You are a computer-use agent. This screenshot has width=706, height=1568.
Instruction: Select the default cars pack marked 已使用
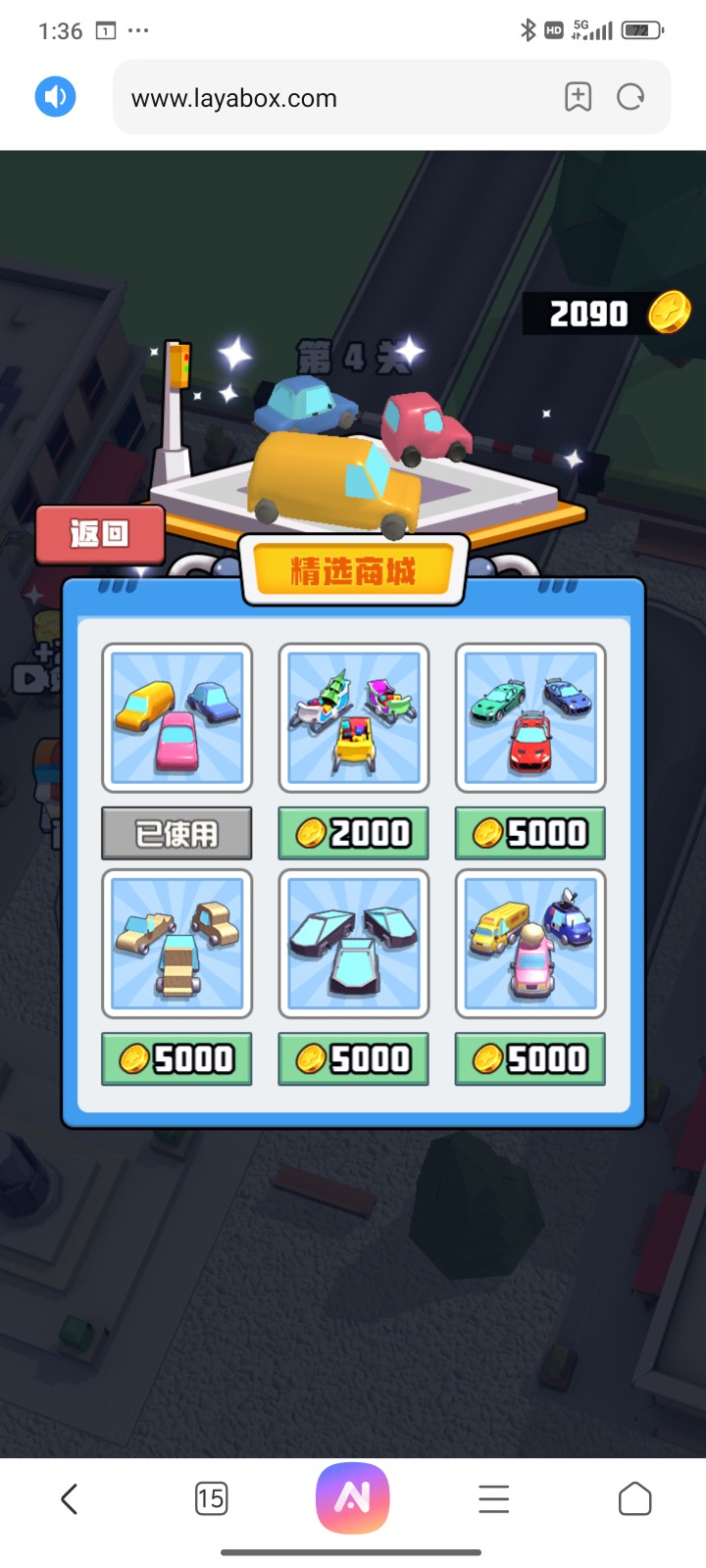click(176, 833)
